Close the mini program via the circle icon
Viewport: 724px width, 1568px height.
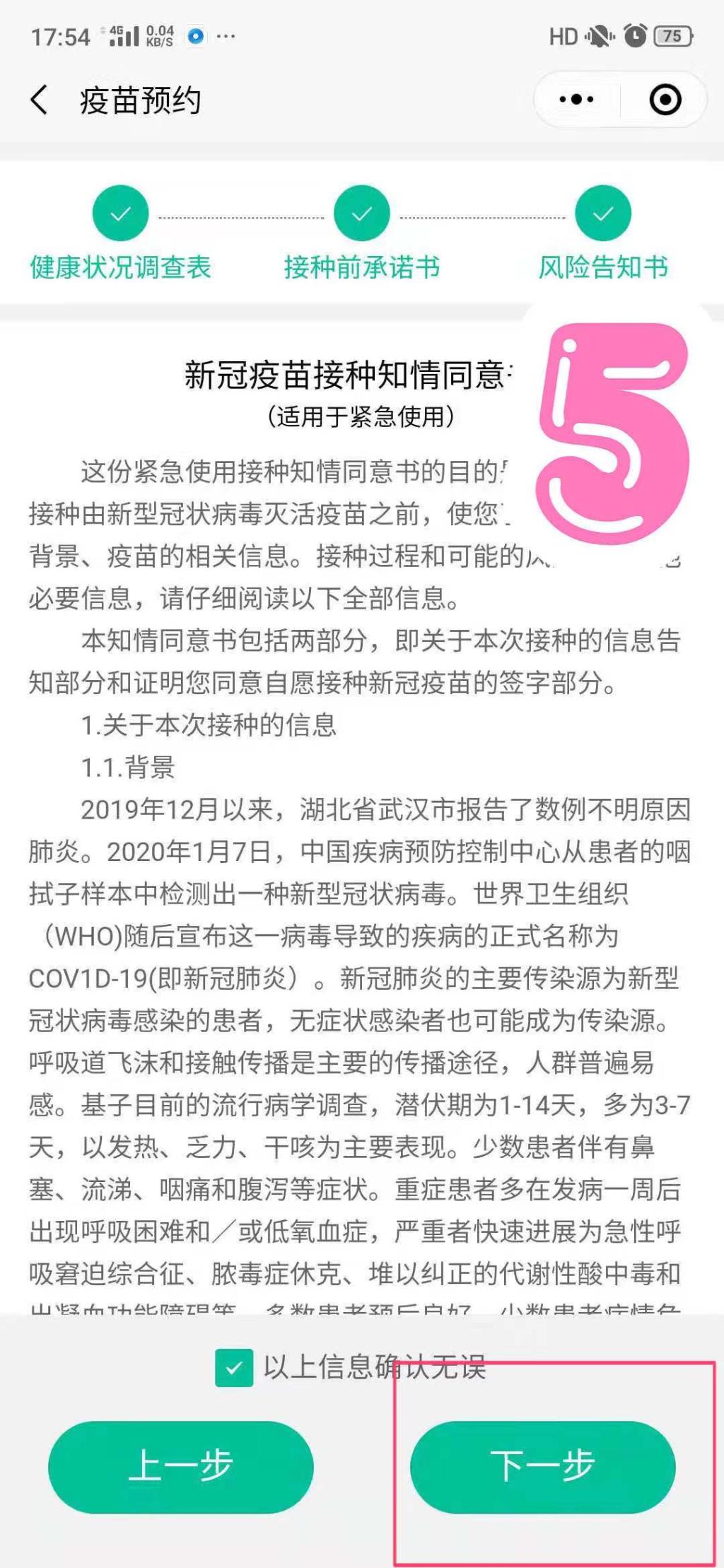[665, 100]
